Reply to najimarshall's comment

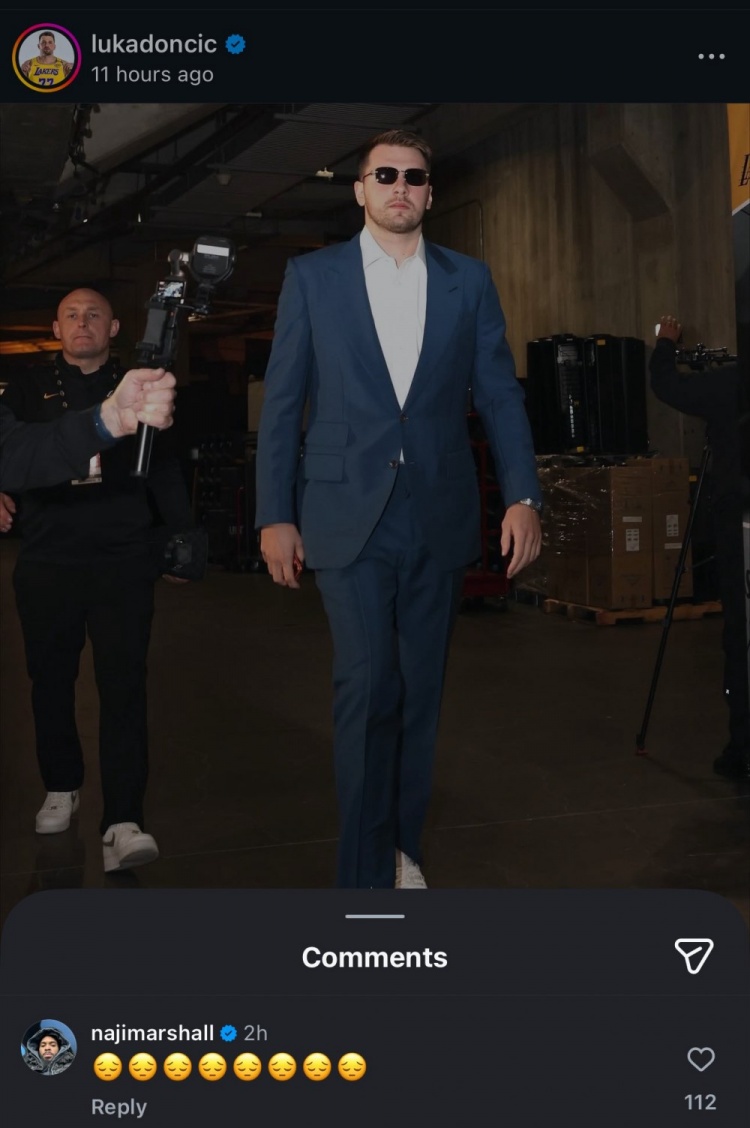click(119, 1107)
